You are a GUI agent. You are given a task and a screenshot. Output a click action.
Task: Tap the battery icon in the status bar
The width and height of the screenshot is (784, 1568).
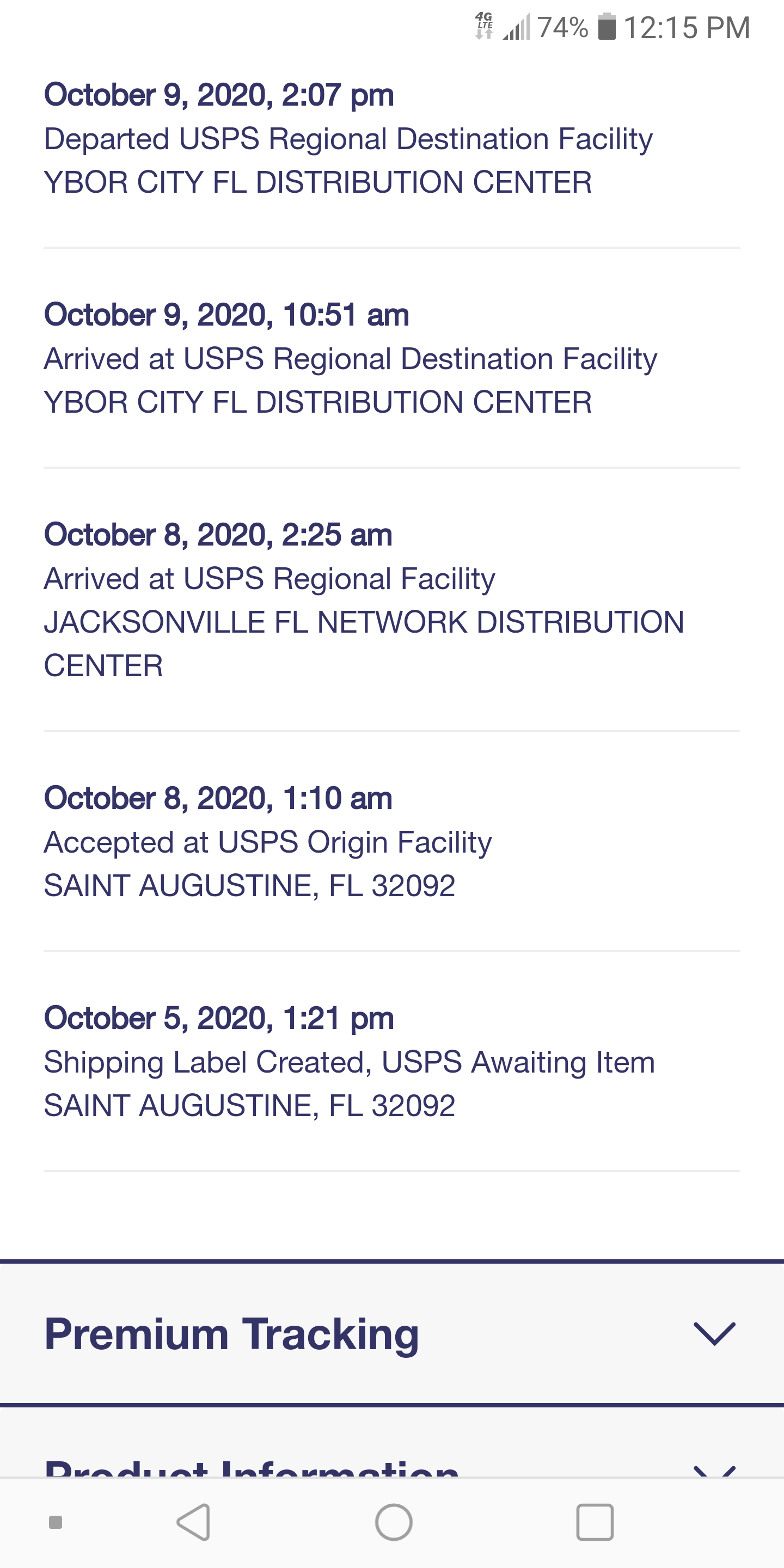pyautogui.click(x=609, y=27)
